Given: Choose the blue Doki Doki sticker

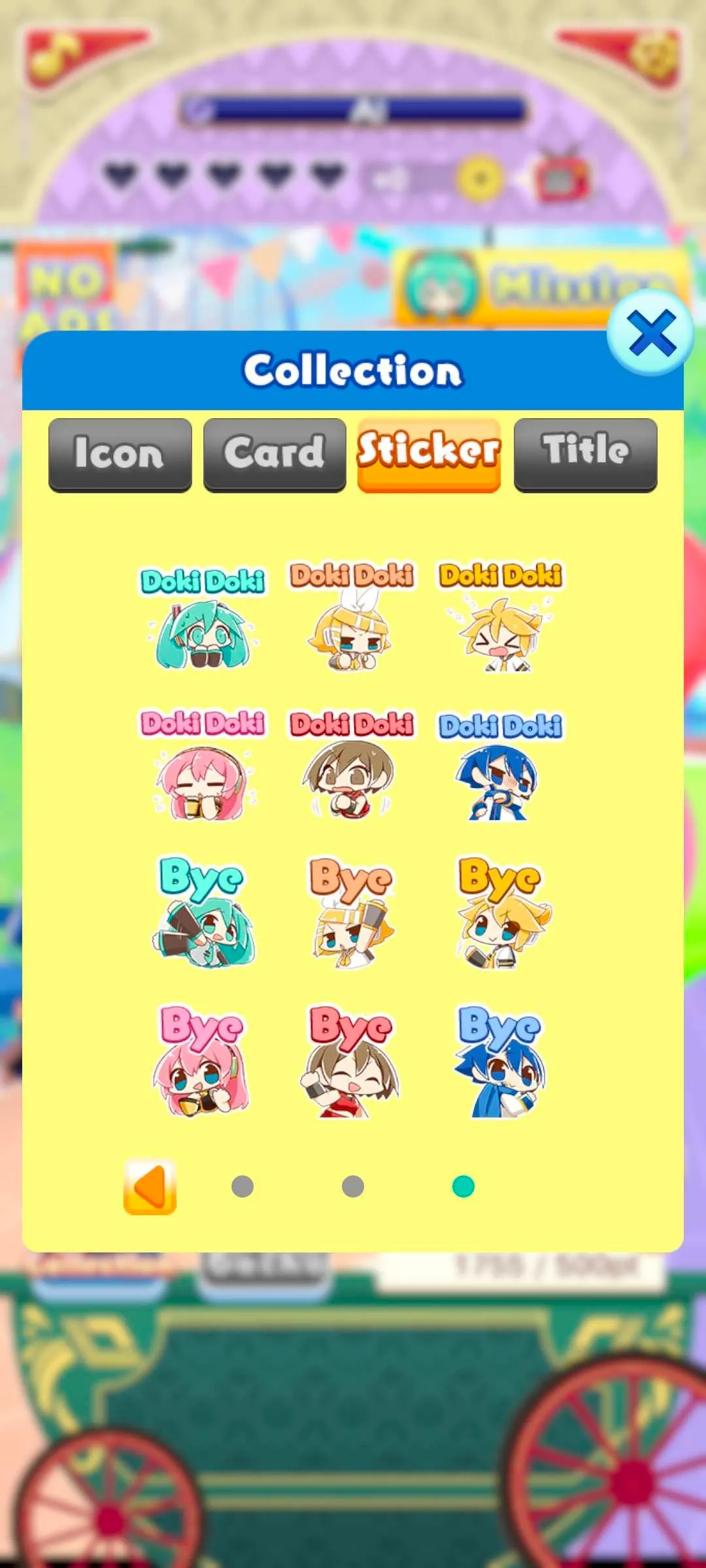Looking at the screenshot, I should point(501,766).
